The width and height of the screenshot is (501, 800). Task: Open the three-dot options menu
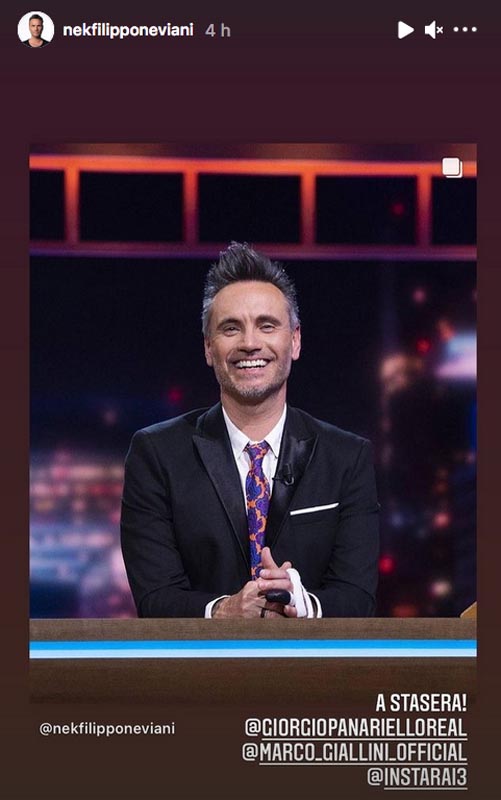pos(465,30)
